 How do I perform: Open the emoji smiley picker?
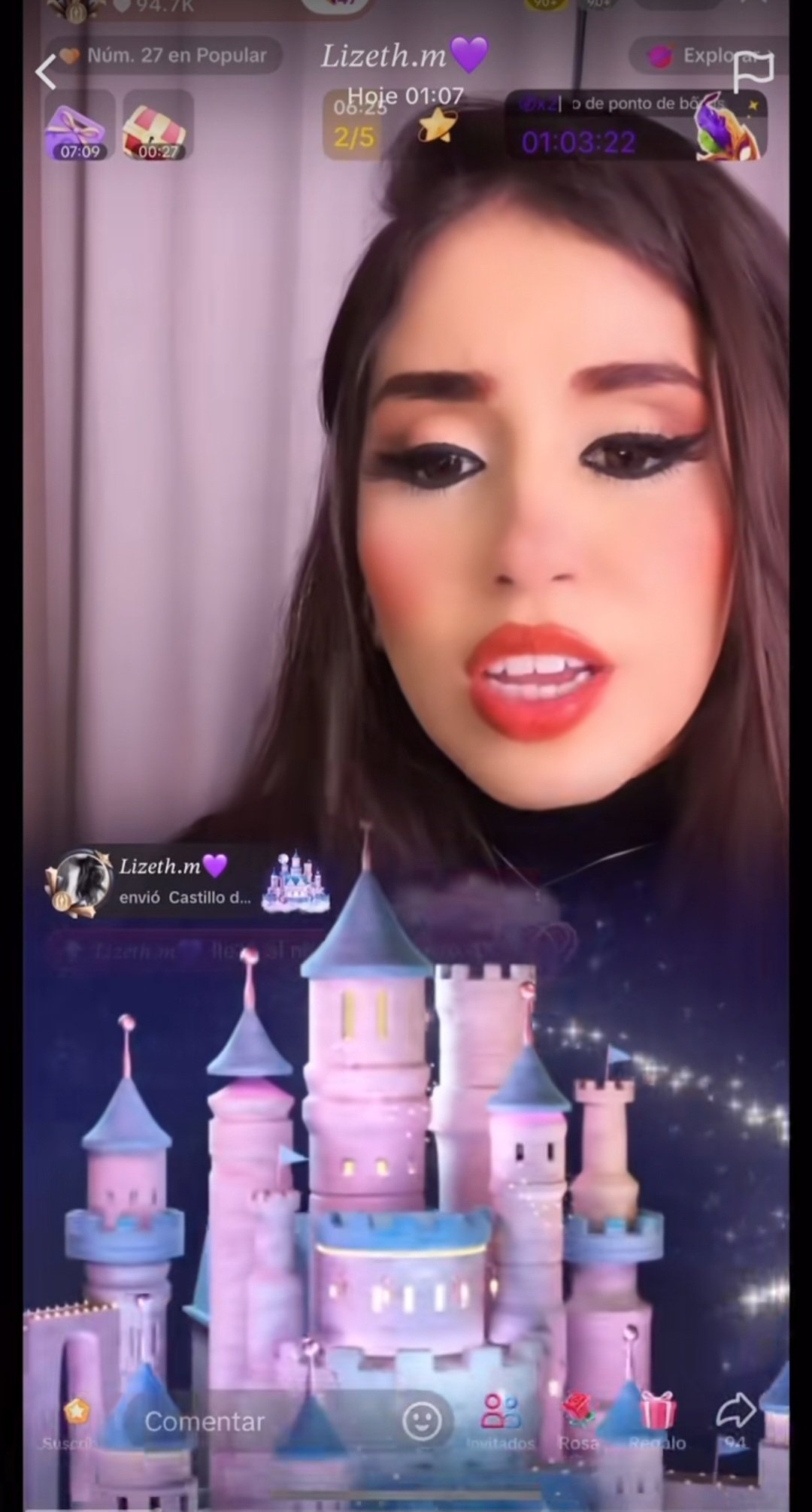click(x=423, y=1420)
